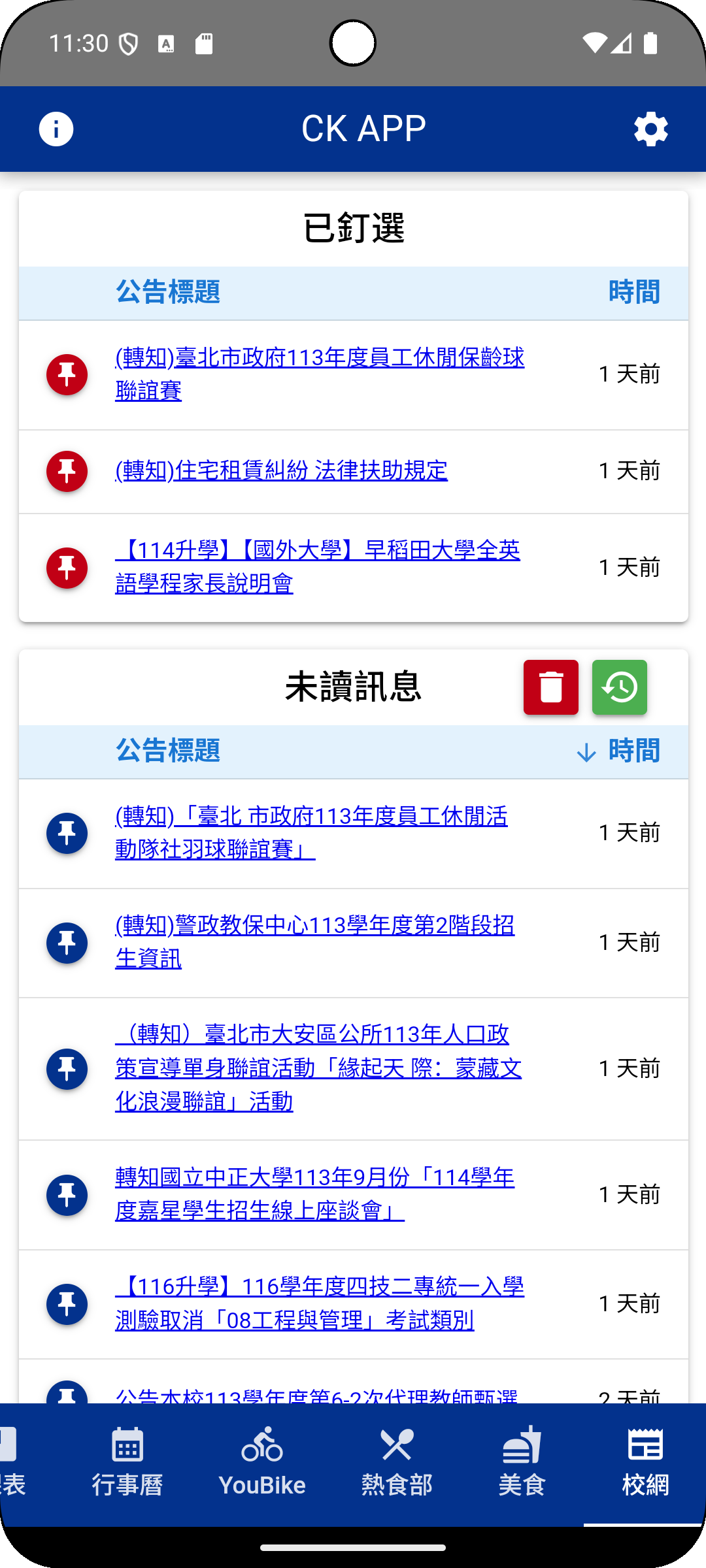The width and height of the screenshot is (706, 1568).
Task: Unpin the 保齡球聯誼賽 announcement
Action: [67, 374]
